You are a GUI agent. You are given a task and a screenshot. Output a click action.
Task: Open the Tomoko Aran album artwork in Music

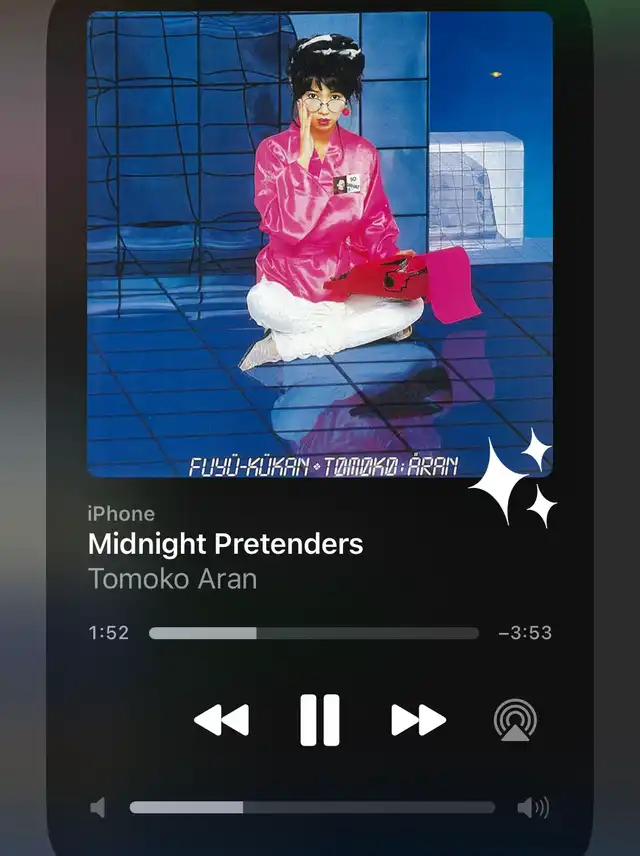pyautogui.click(x=319, y=245)
